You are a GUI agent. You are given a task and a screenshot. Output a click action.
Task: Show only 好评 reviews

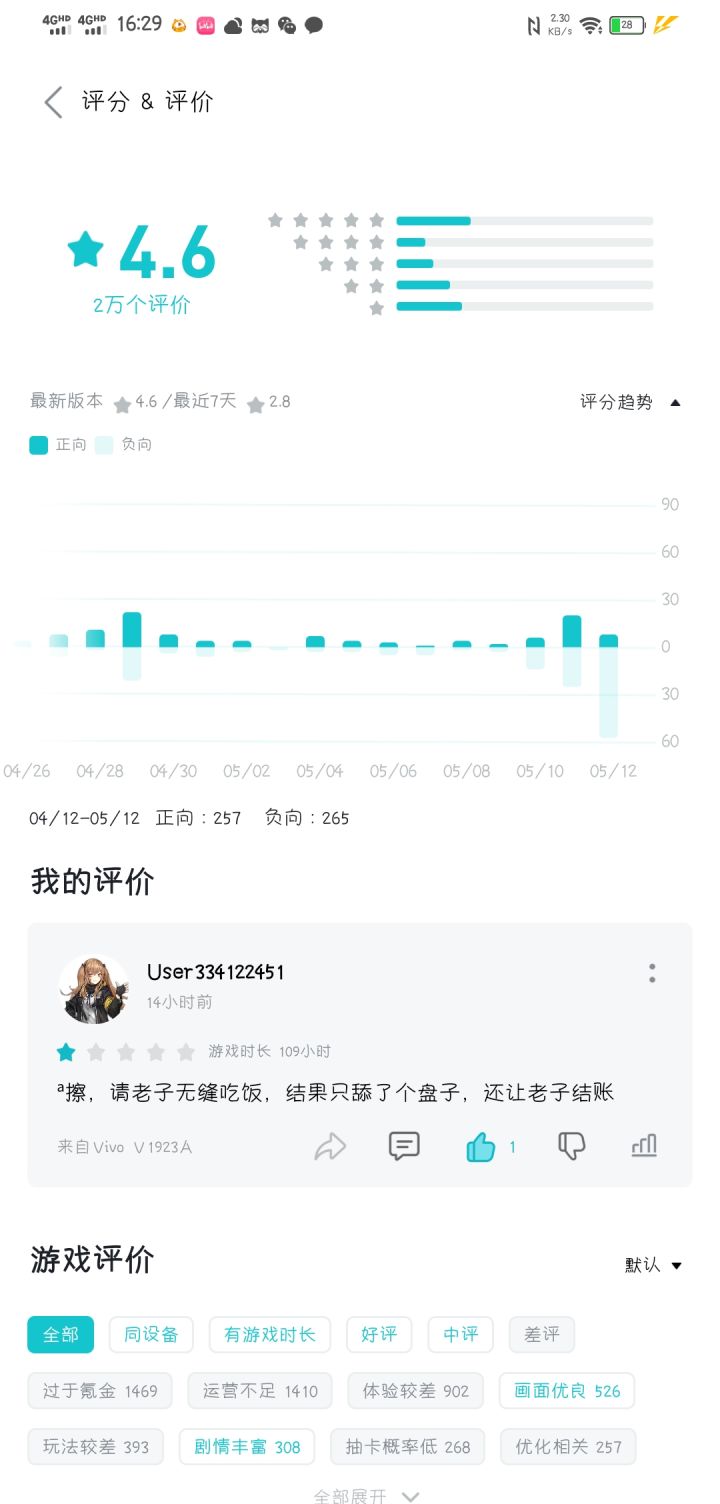(x=379, y=1334)
